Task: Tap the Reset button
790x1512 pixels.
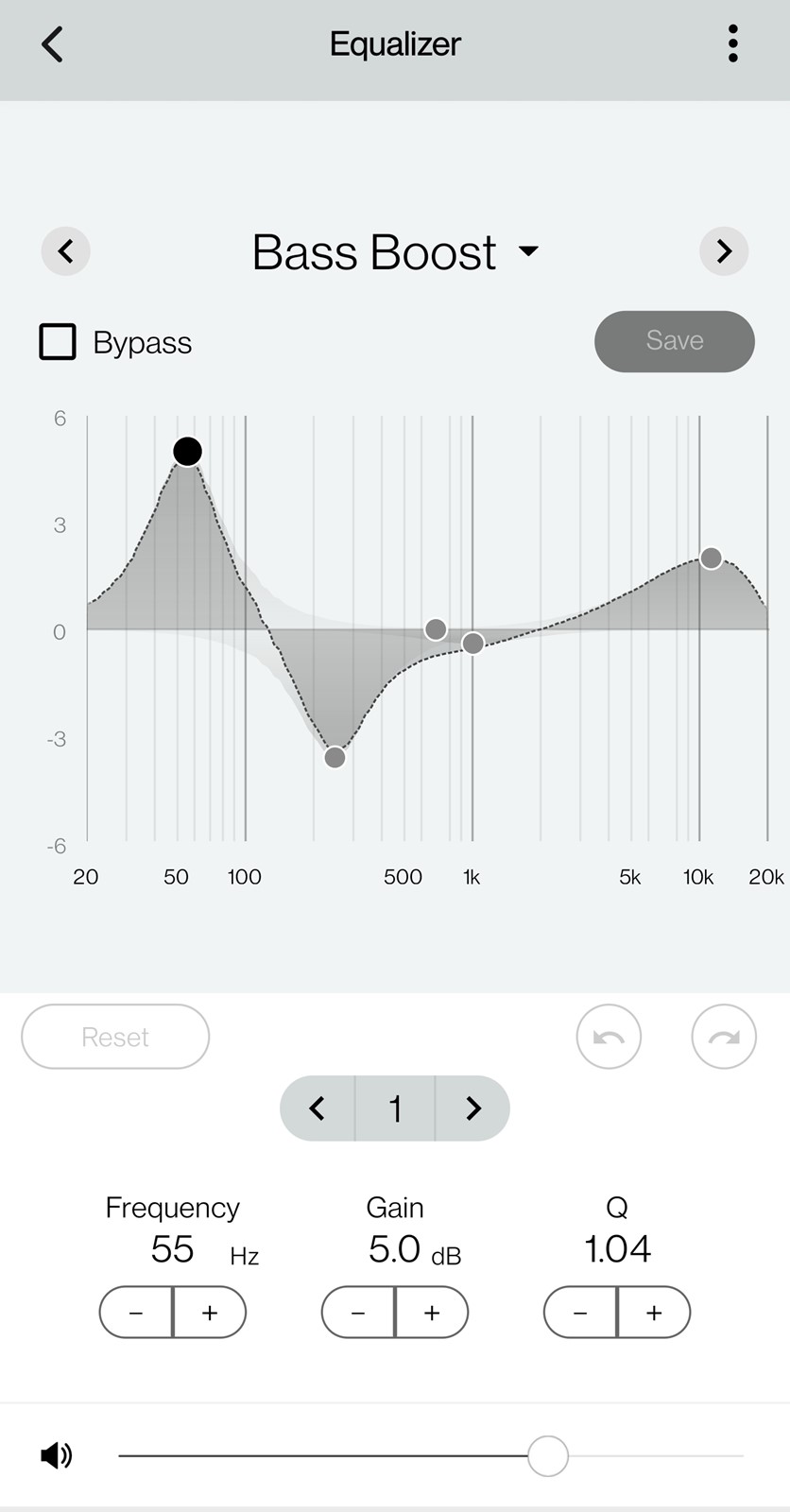Action: (x=115, y=1037)
